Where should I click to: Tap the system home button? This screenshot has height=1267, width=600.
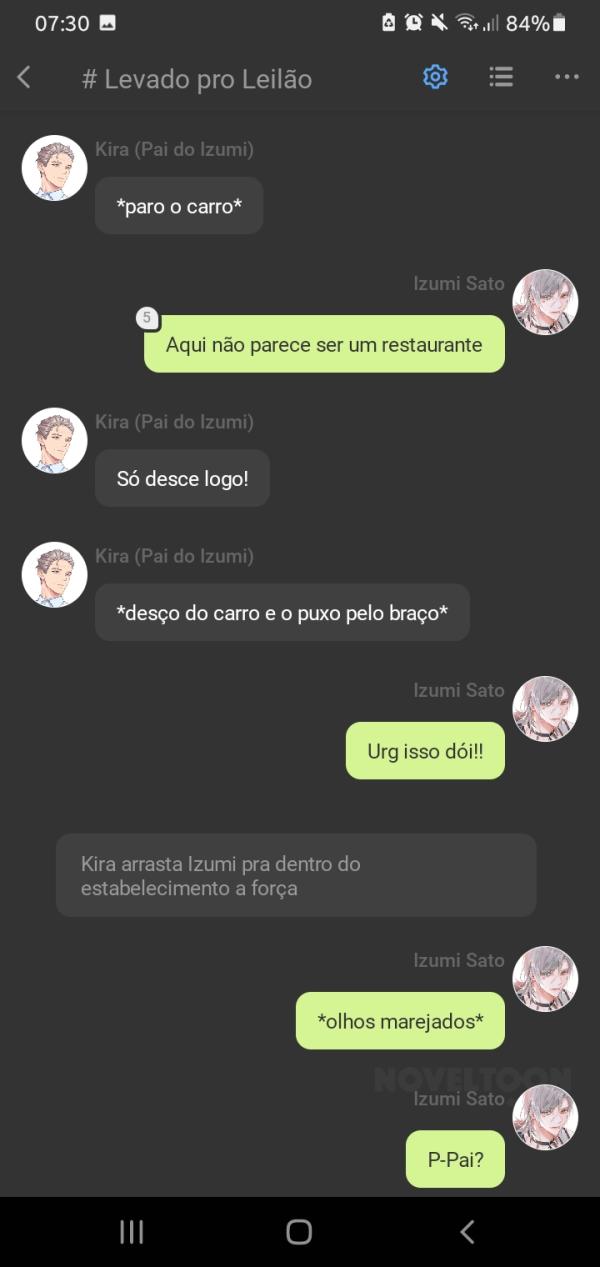coord(299,1232)
